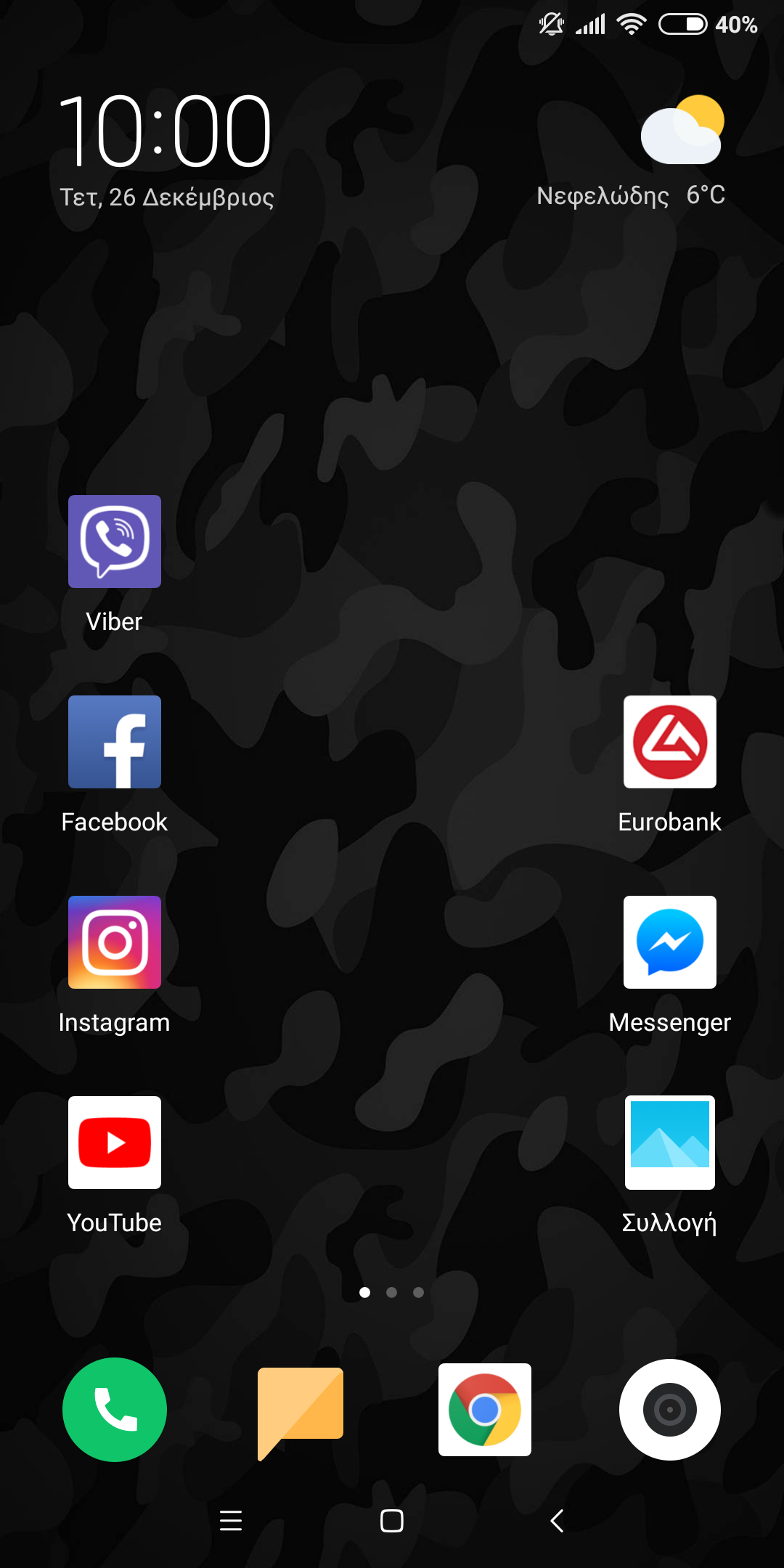784x1568 pixels.
Task: Open the 10:00 clock widget
Action: pyautogui.click(x=166, y=132)
